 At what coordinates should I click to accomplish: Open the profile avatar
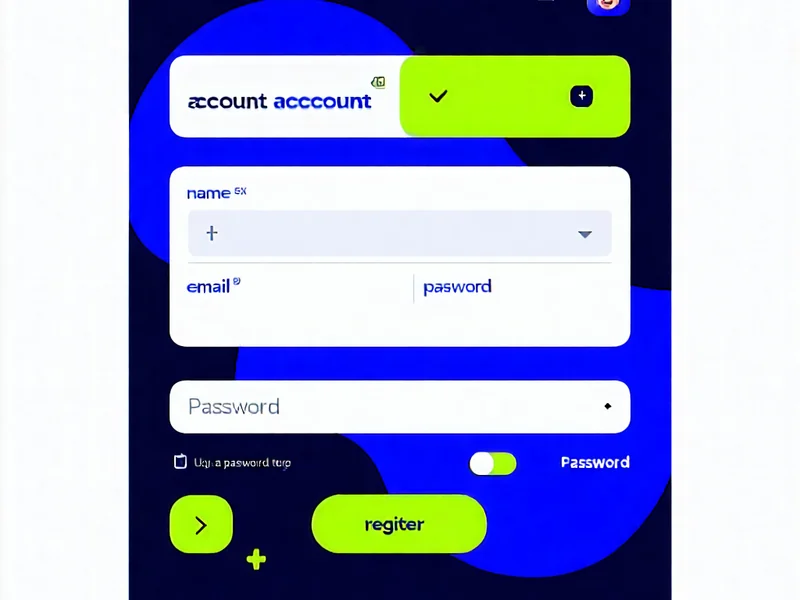tap(607, 5)
